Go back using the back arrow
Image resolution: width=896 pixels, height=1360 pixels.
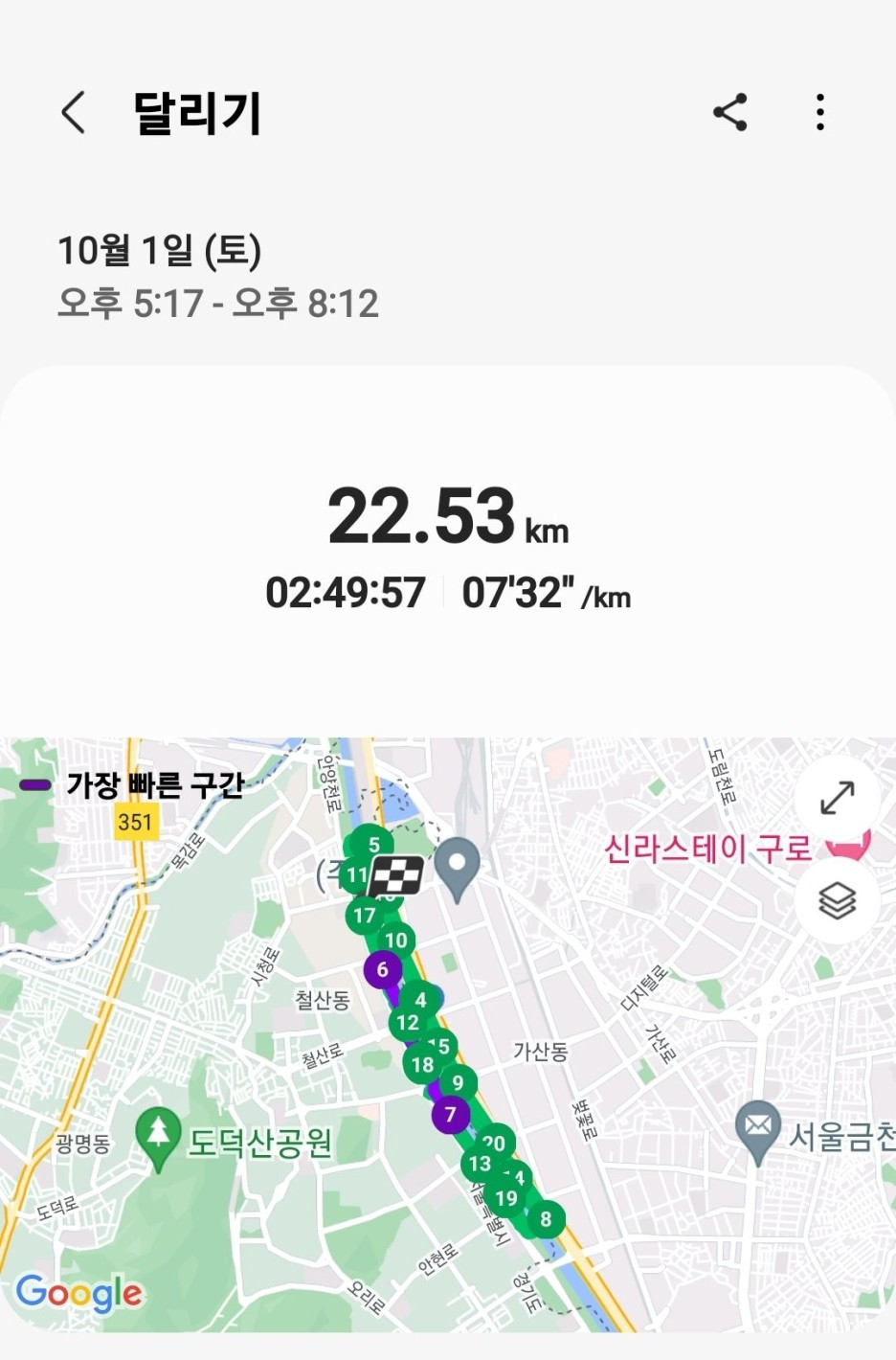pyautogui.click(x=73, y=111)
